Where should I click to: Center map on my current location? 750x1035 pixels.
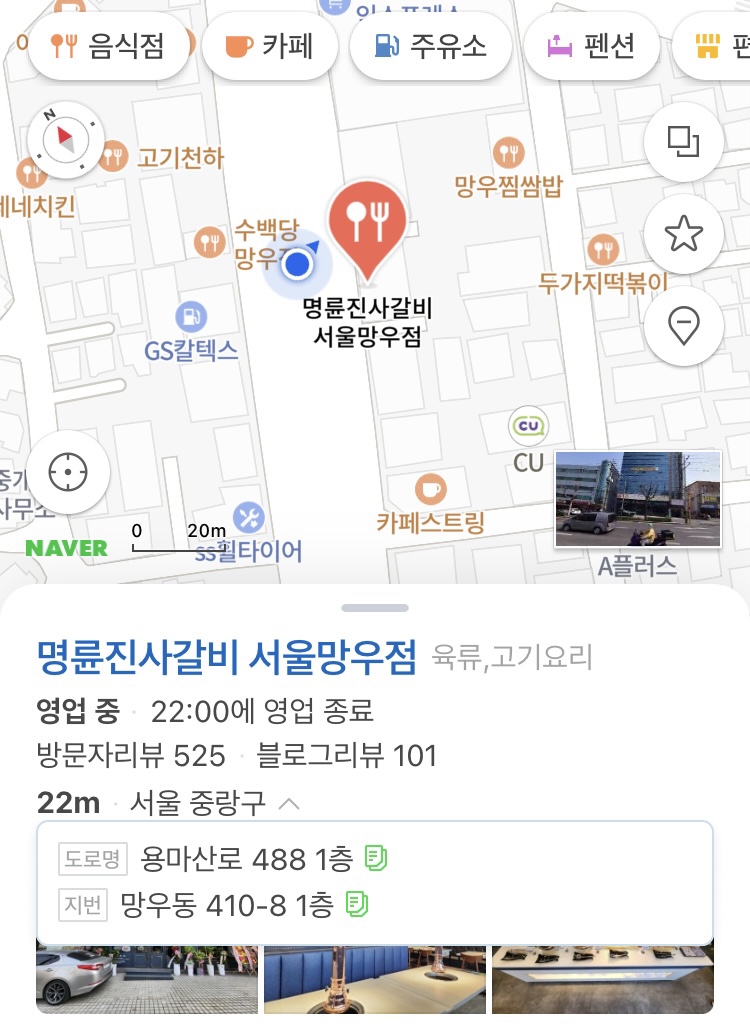[x=67, y=471]
